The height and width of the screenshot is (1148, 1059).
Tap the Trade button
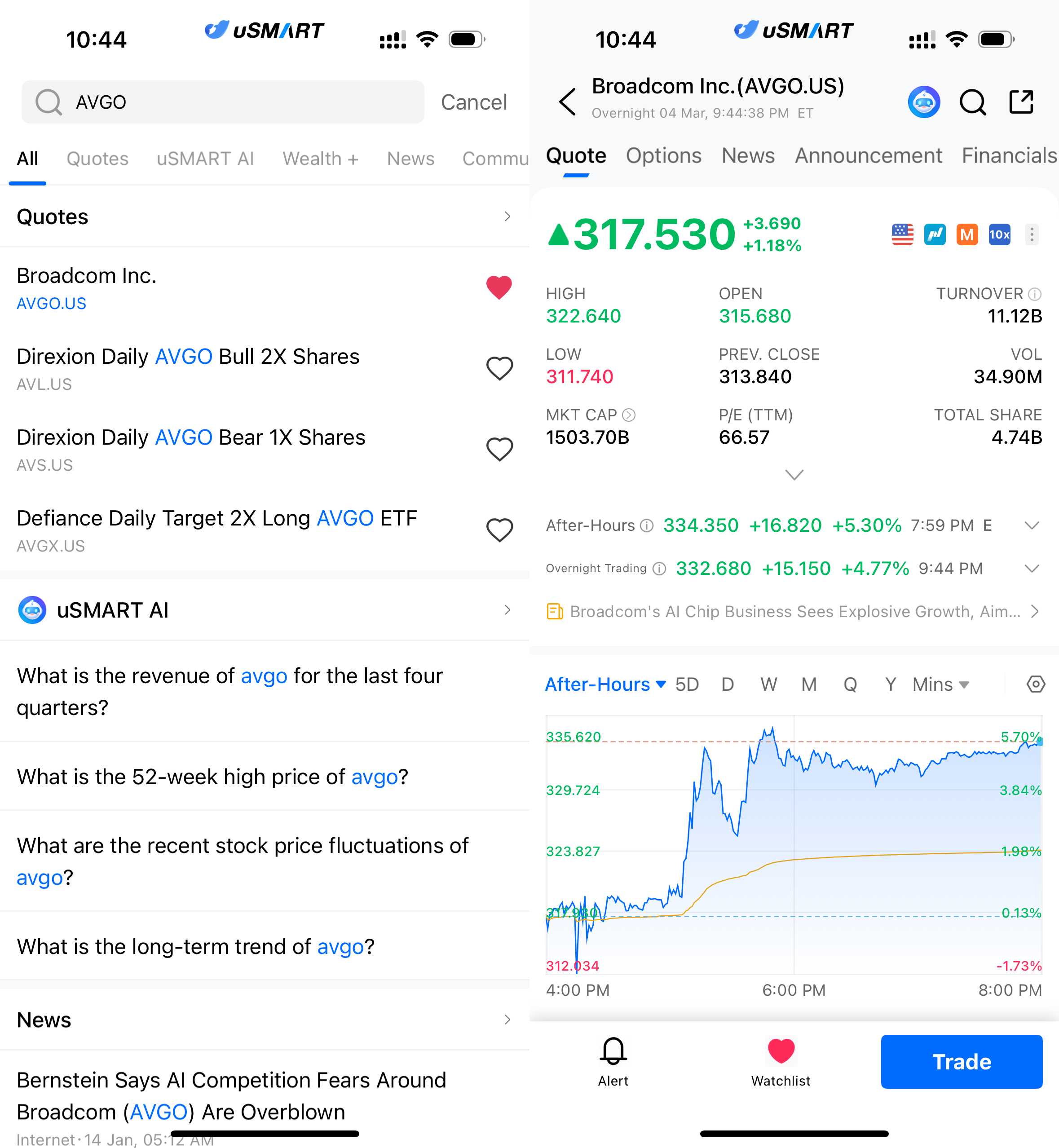(961, 1061)
